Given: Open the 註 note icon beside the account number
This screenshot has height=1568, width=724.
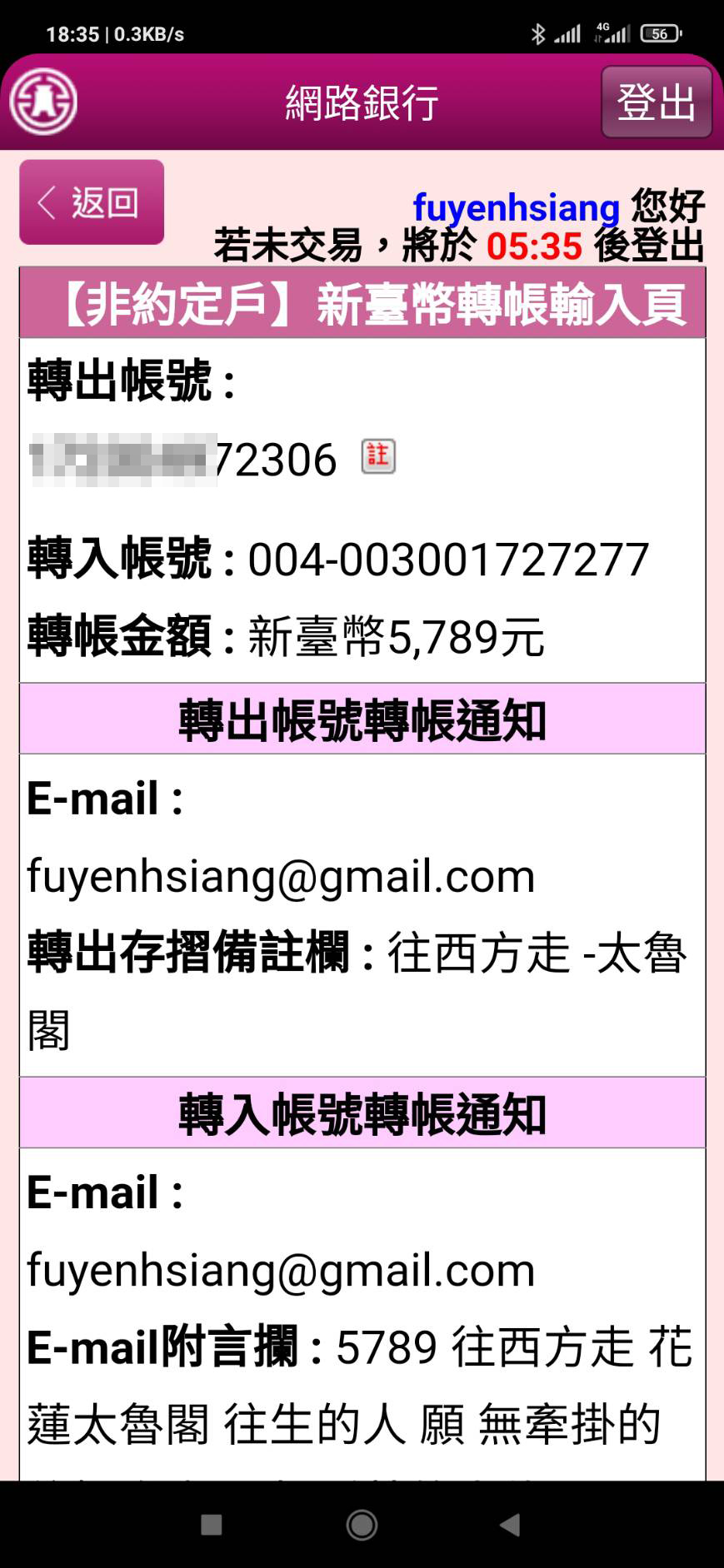Looking at the screenshot, I should (378, 456).
